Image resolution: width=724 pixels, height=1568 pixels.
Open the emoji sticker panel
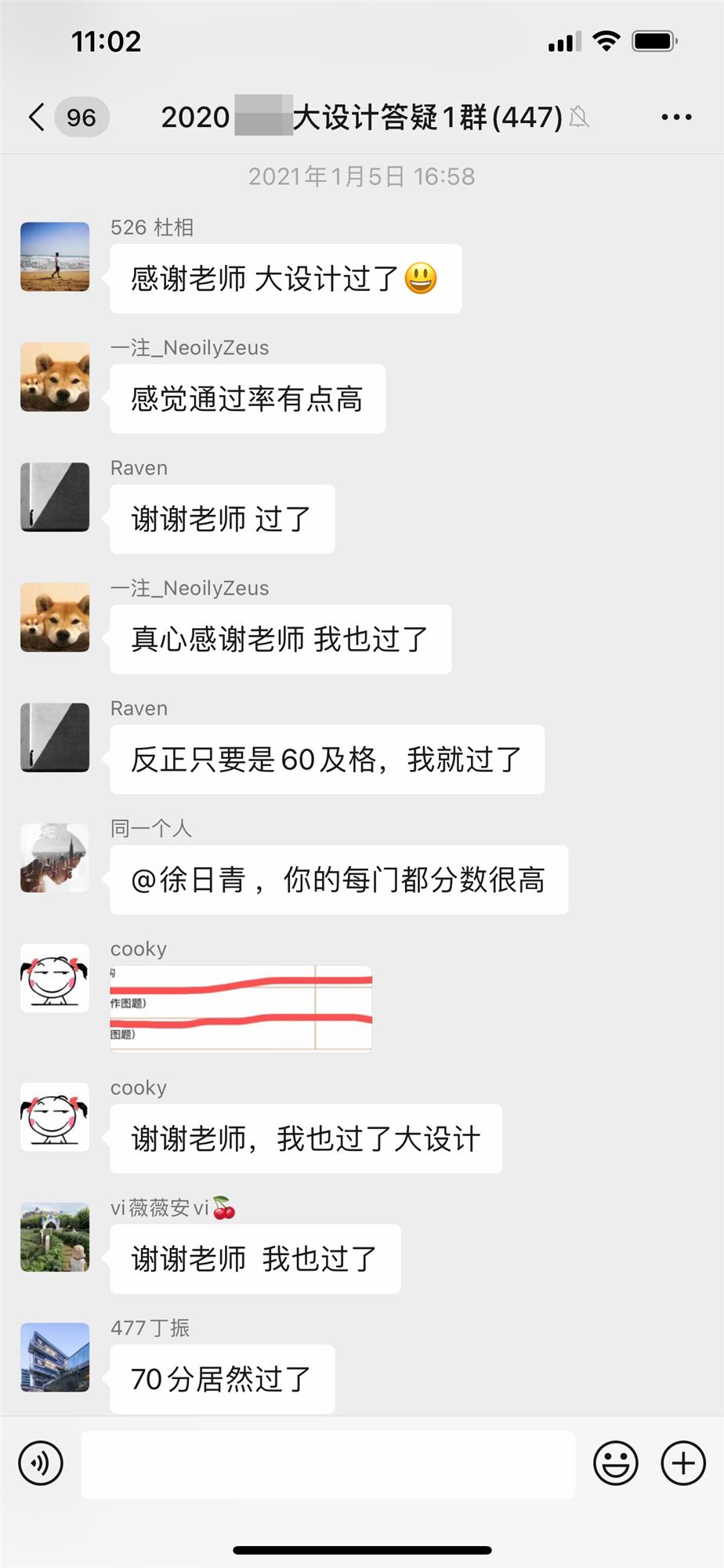point(616,1463)
